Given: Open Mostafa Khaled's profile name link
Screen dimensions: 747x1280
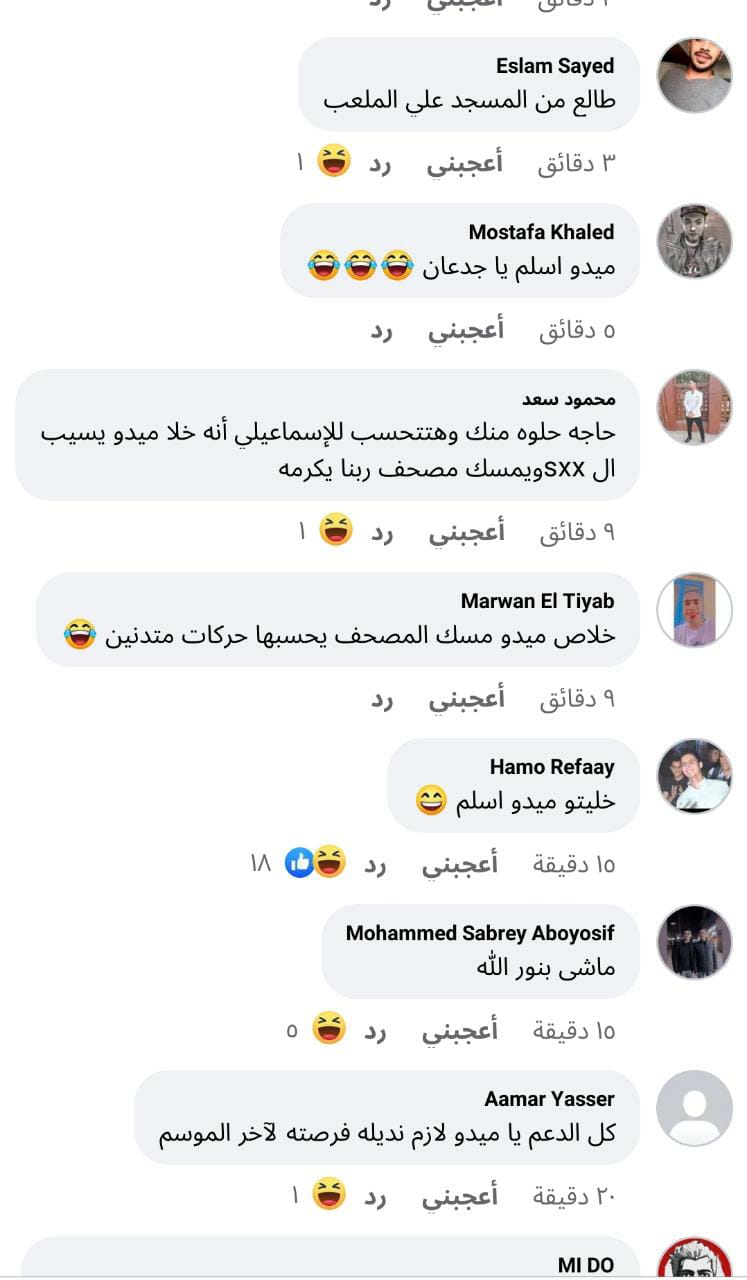Looking at the screenshot, I should pos(541,232).
